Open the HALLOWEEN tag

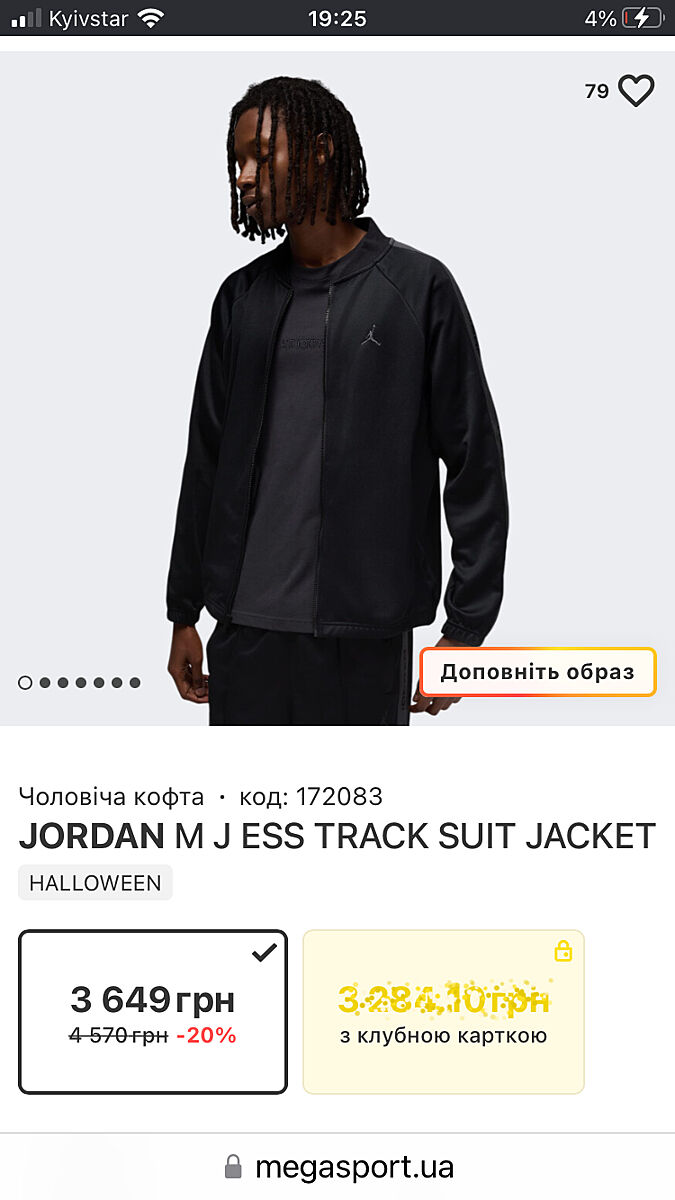95,883
